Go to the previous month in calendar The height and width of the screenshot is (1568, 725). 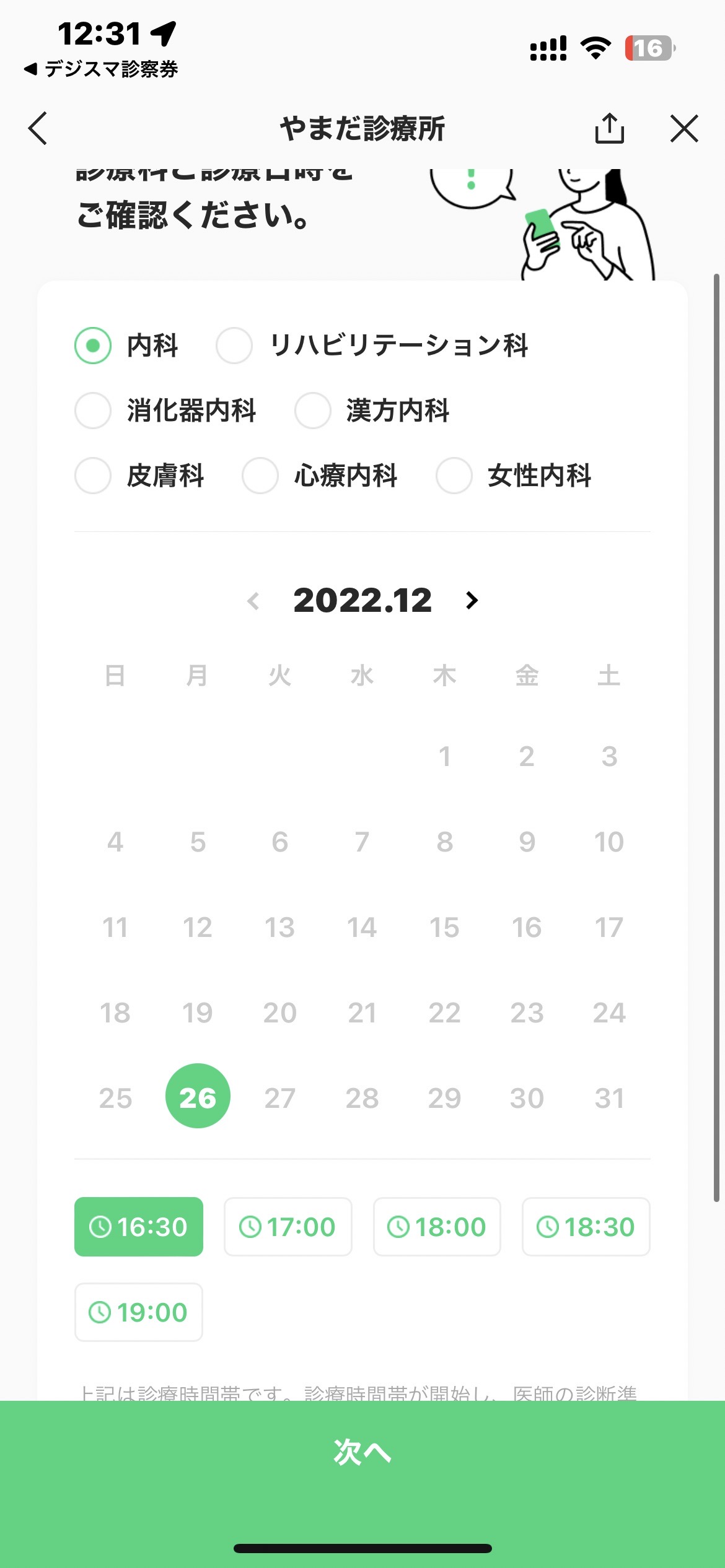coord(253,600)
